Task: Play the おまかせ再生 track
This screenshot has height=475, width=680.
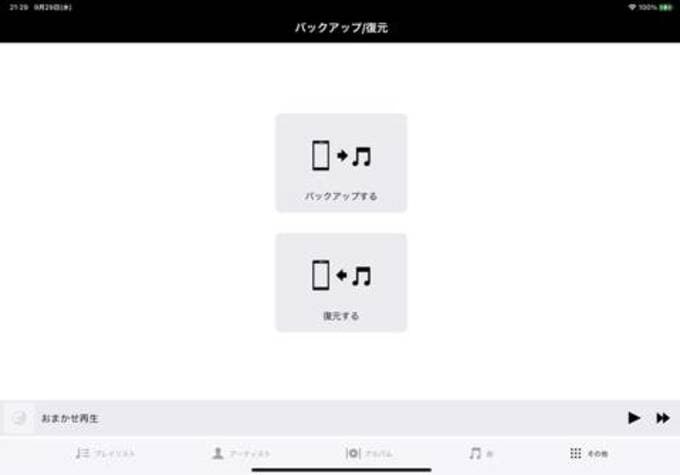Action: coord(634,418)
